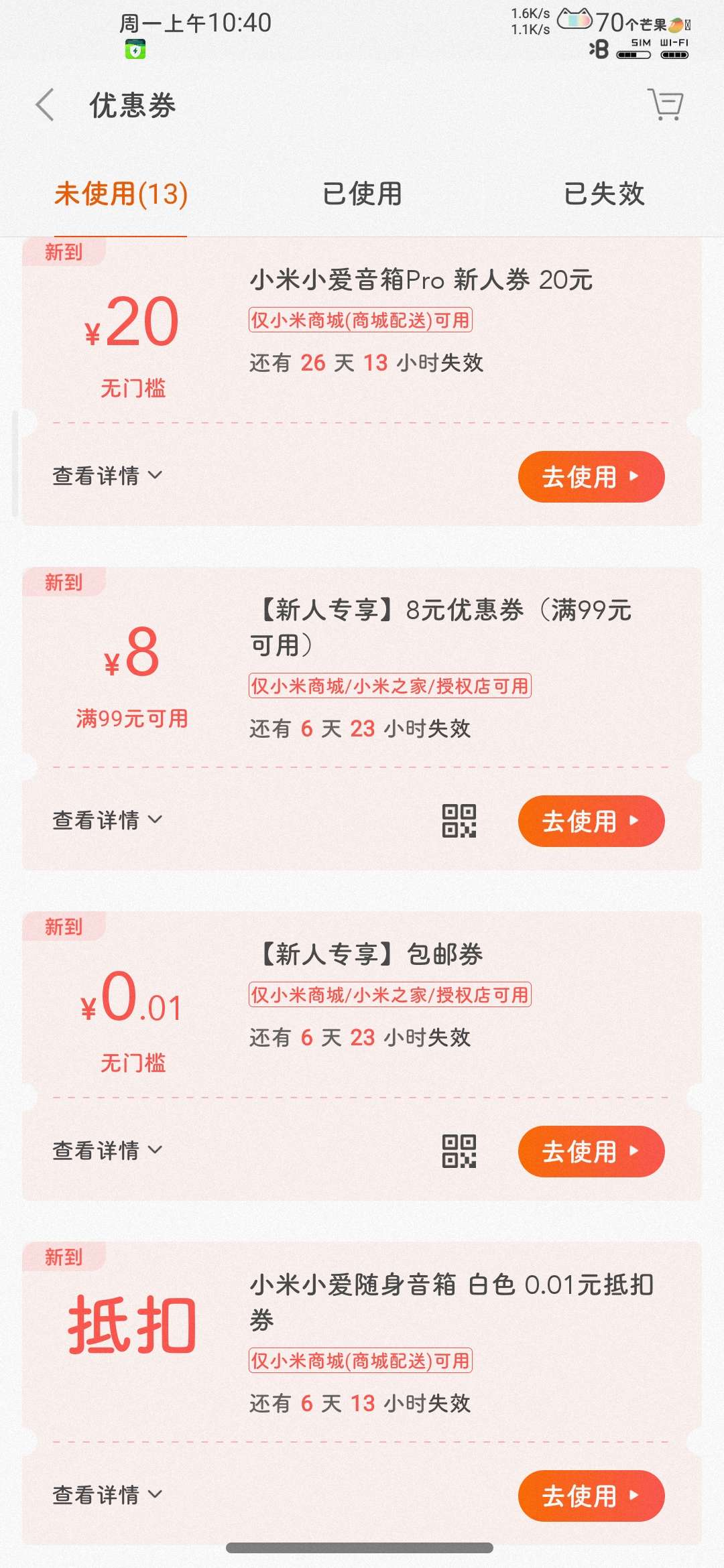
Task: Switch to the 已使用 tab
Action: pyautogui.click(x=362, y=194)
